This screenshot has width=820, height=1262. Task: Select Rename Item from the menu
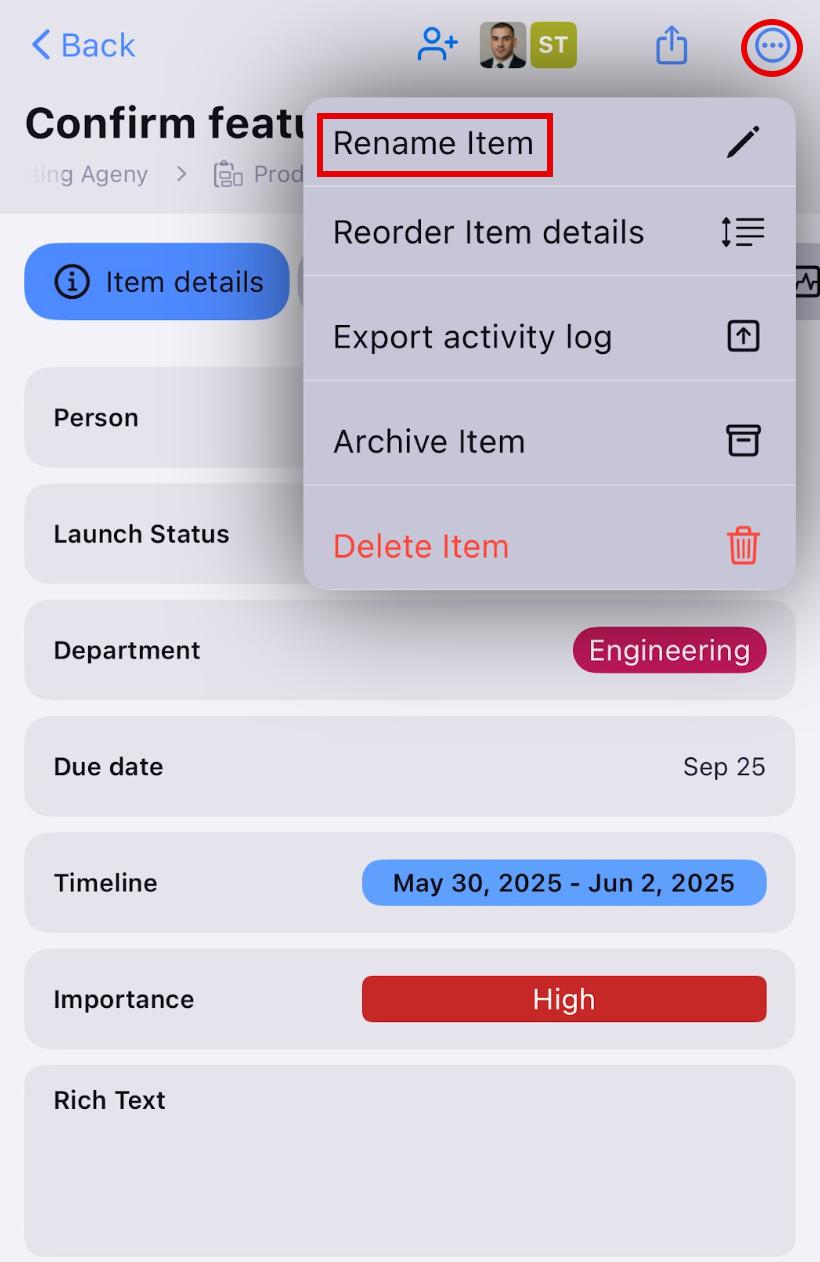pyautogui.click(x=434, y=144)
